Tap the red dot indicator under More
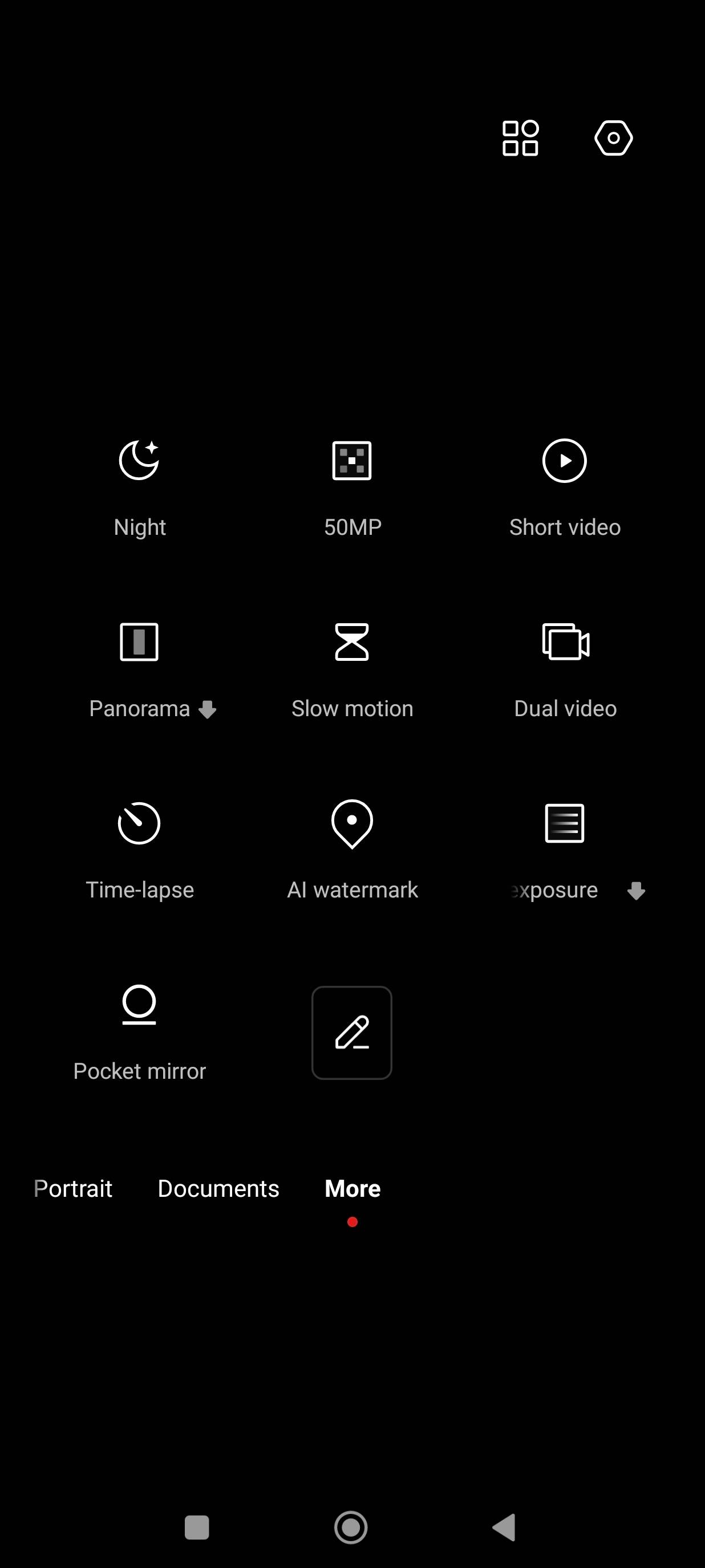The width and height of the screenshot is (705, 1568). coord(351,1222)
